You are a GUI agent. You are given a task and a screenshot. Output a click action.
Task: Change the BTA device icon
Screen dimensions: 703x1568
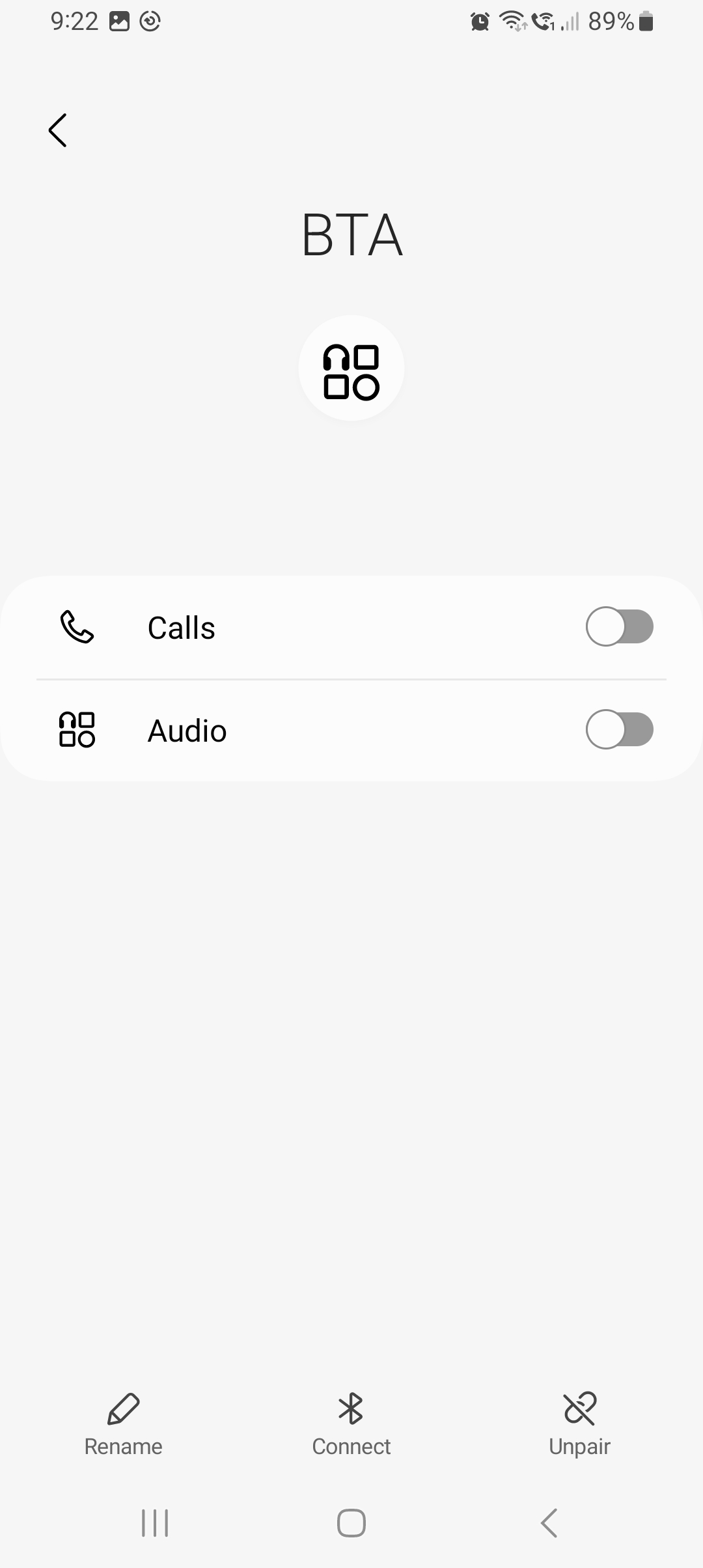tap(351, 369)
